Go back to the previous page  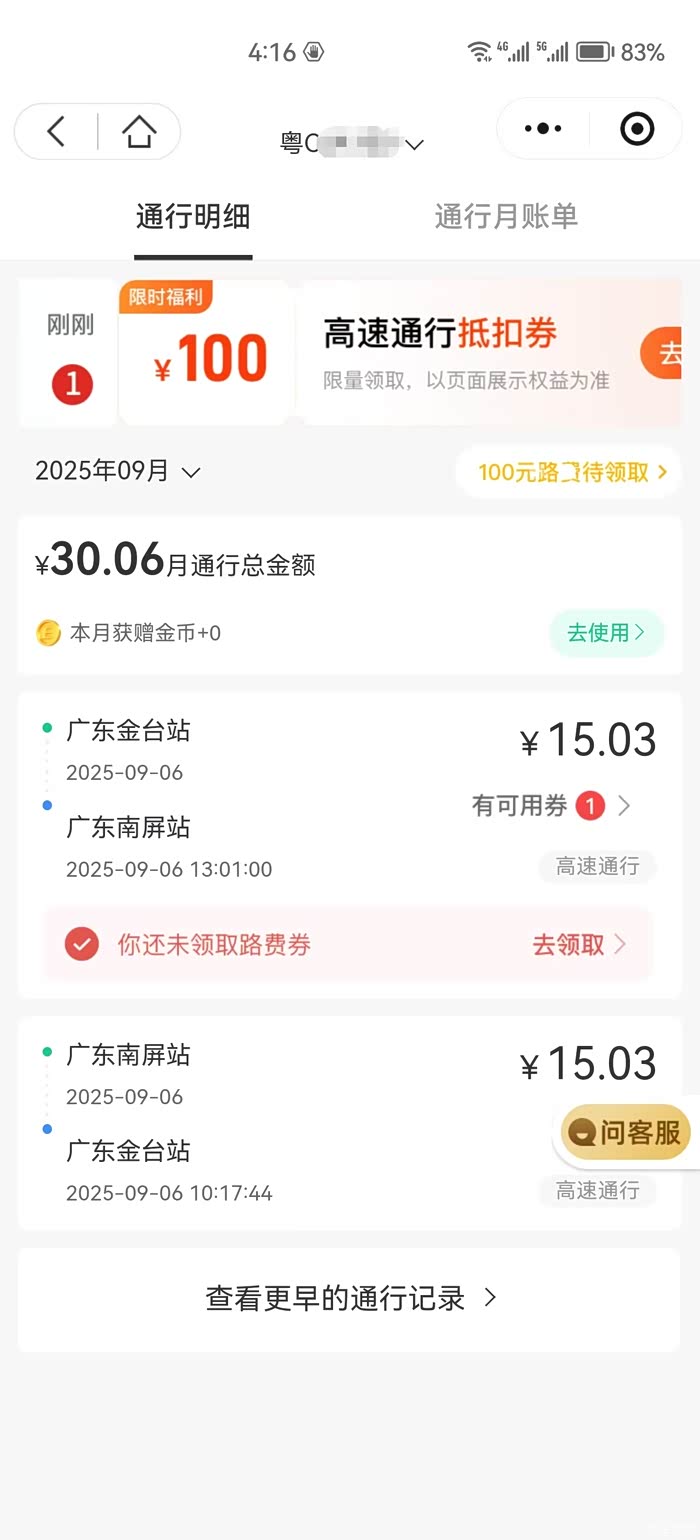[56, 131]
